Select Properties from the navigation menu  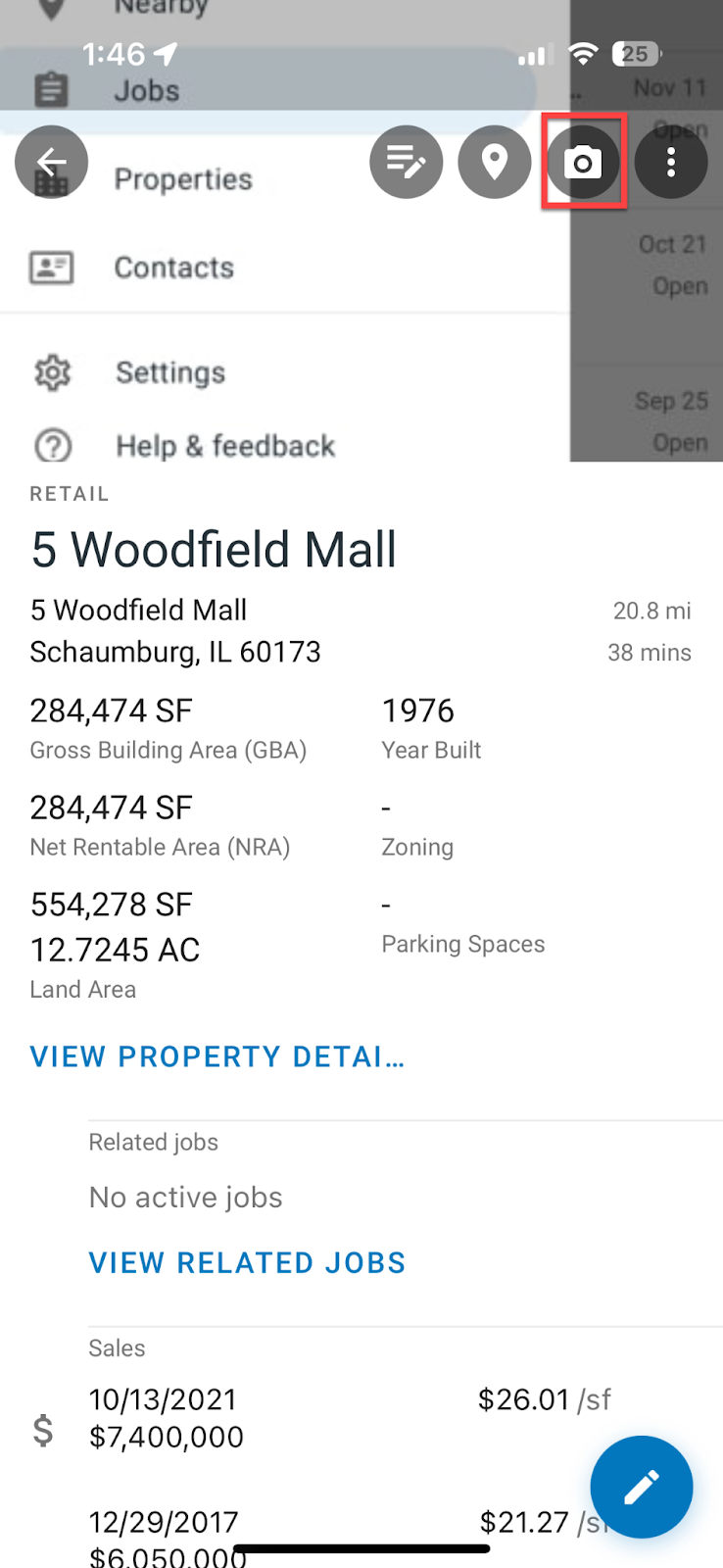183,178
